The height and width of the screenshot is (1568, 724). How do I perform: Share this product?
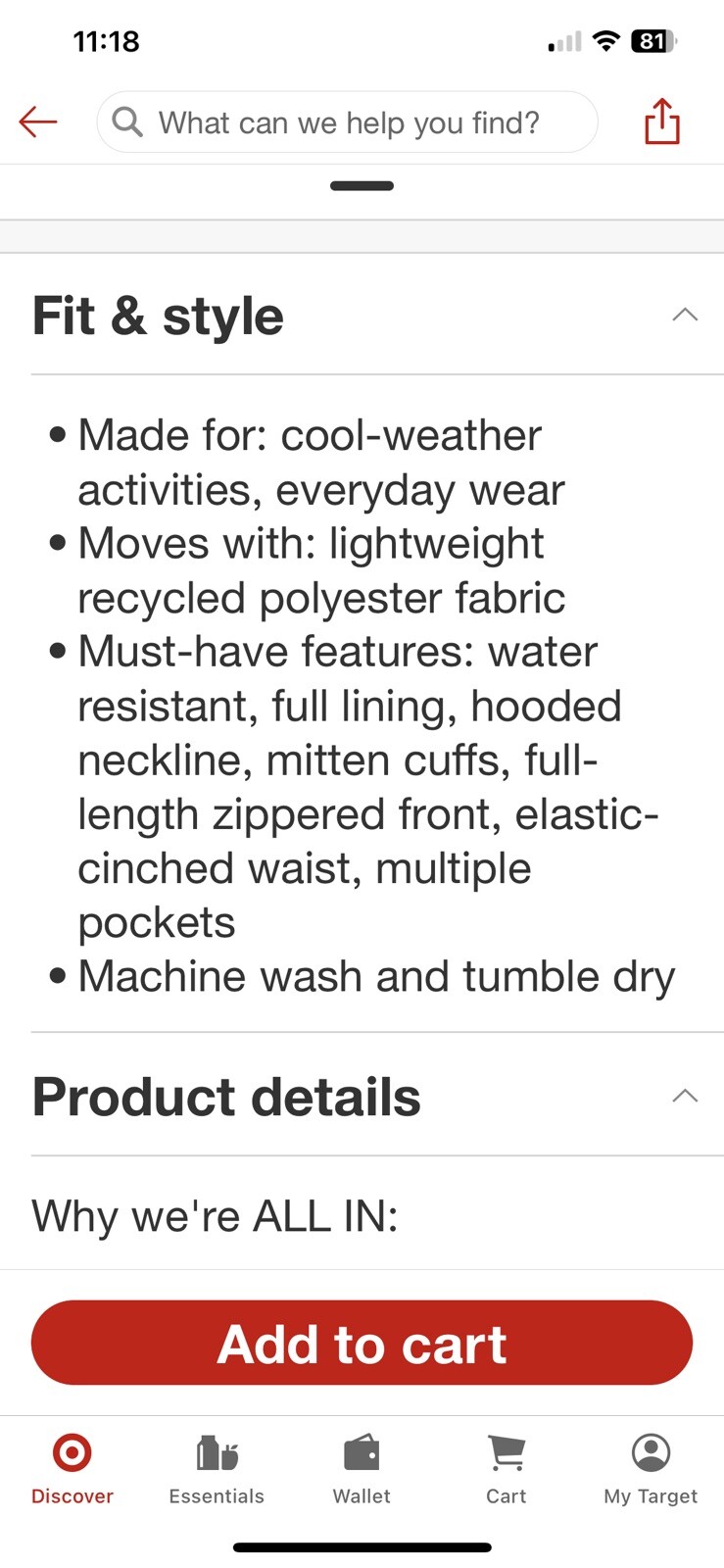(661, 122)
